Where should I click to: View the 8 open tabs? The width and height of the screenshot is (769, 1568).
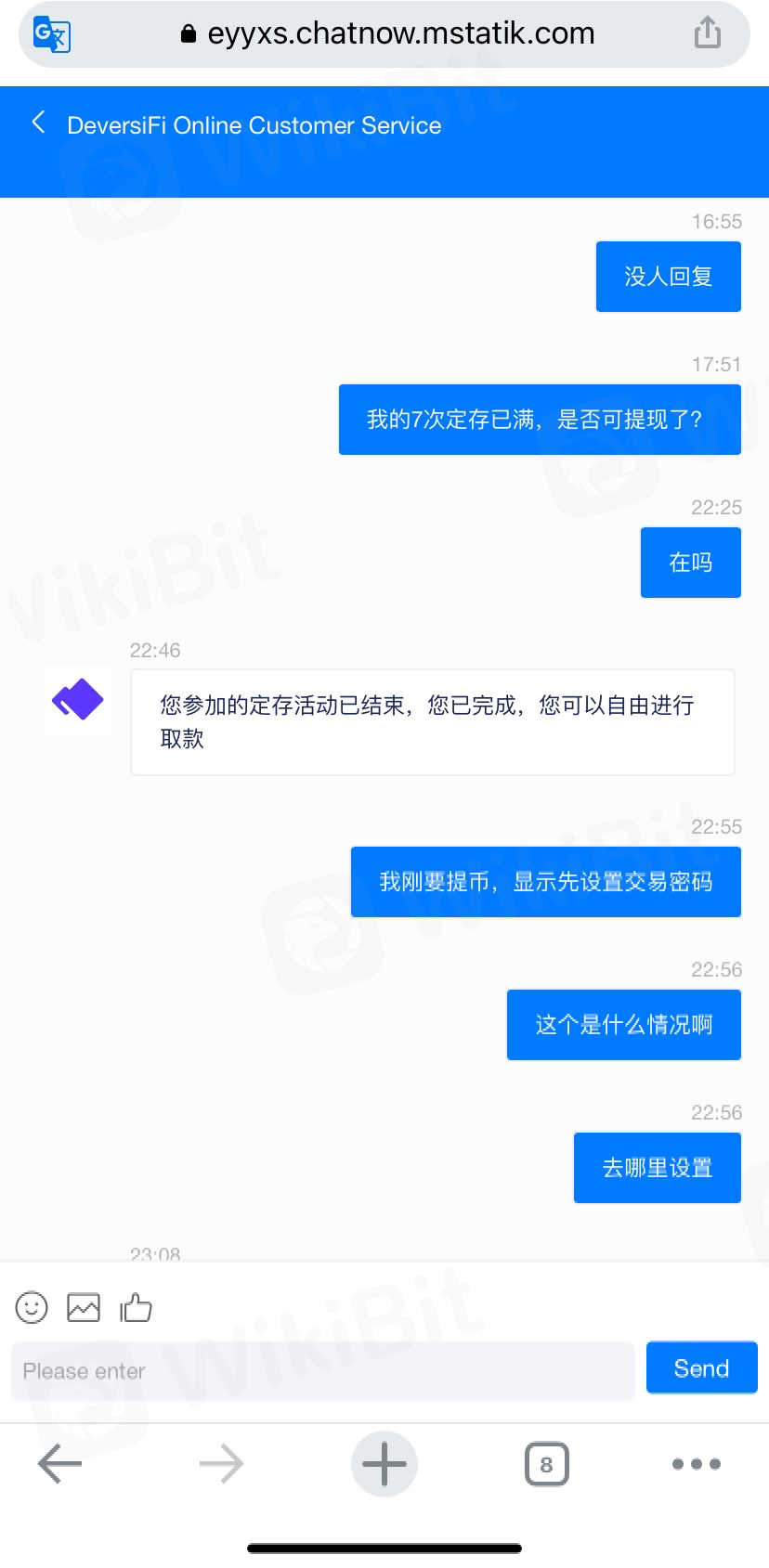point(546,1464)
